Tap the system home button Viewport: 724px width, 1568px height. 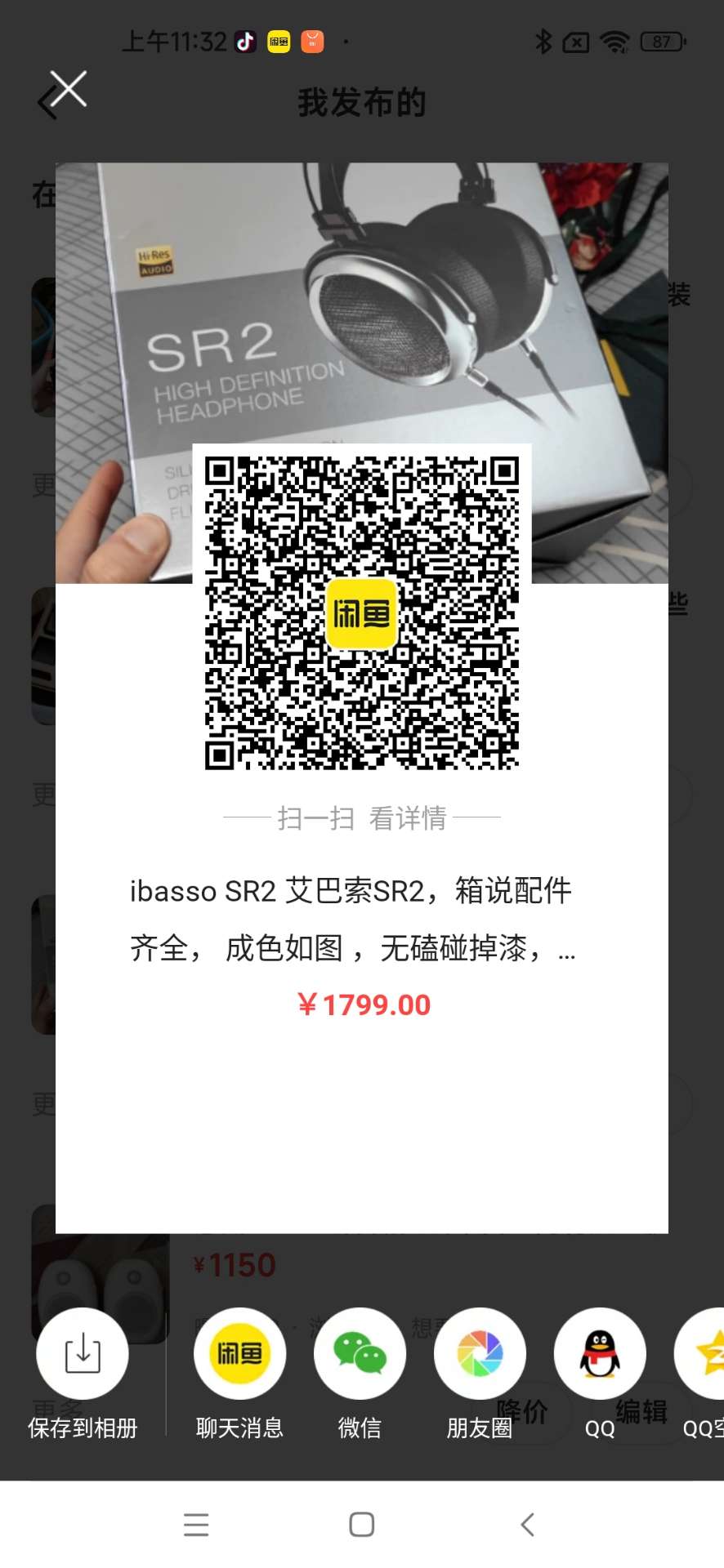pos(361,1524)
